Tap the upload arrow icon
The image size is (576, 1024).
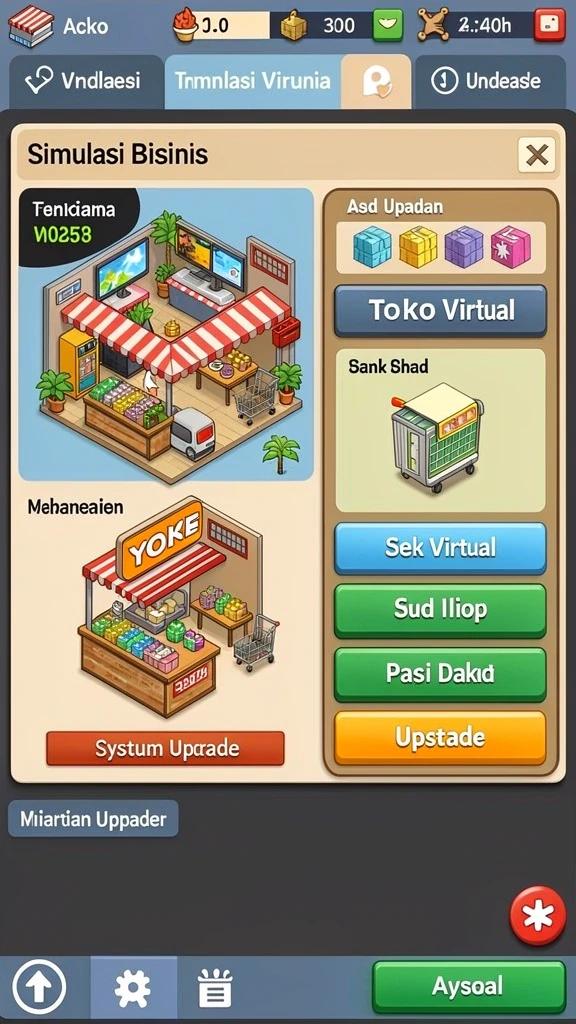pos(39,987)
